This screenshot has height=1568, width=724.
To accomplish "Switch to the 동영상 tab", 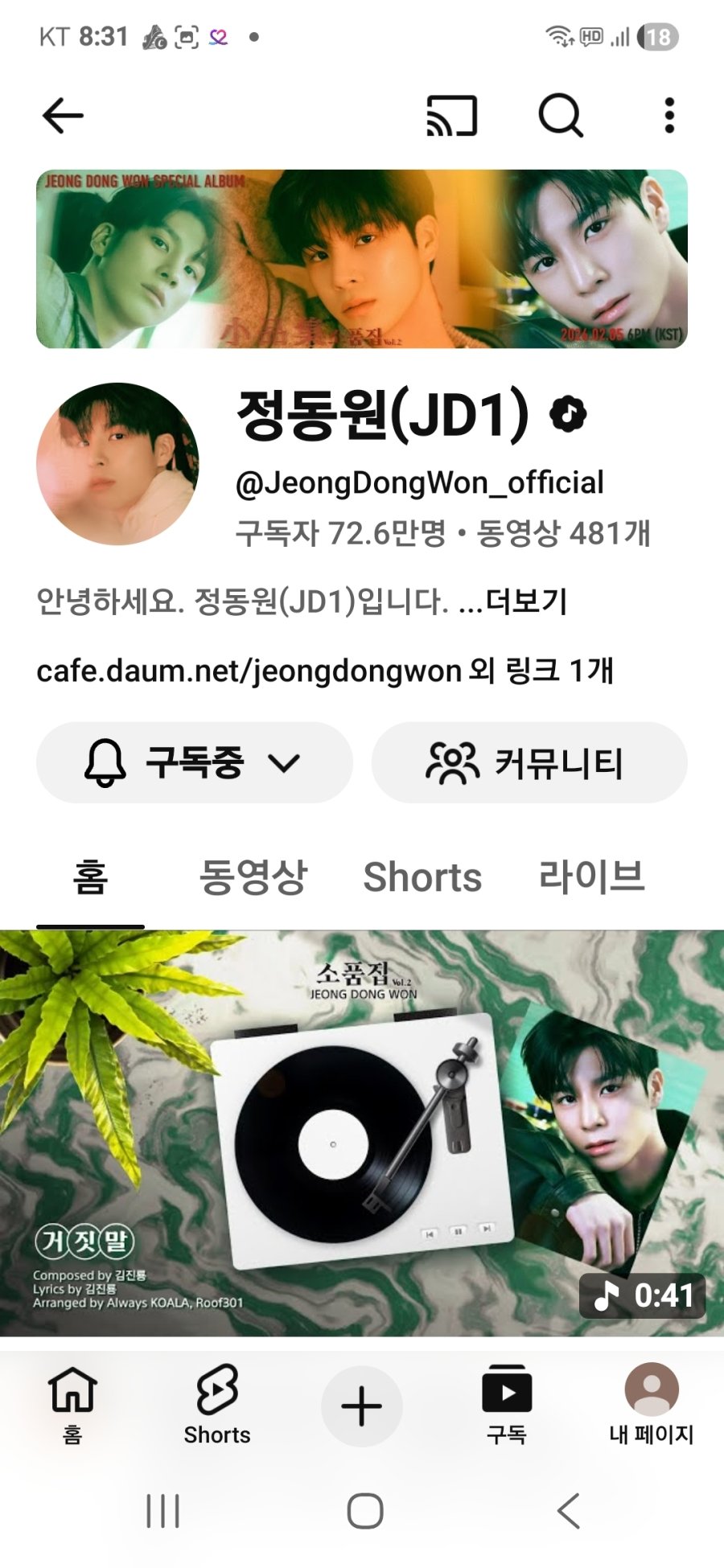I will point(253,876).
